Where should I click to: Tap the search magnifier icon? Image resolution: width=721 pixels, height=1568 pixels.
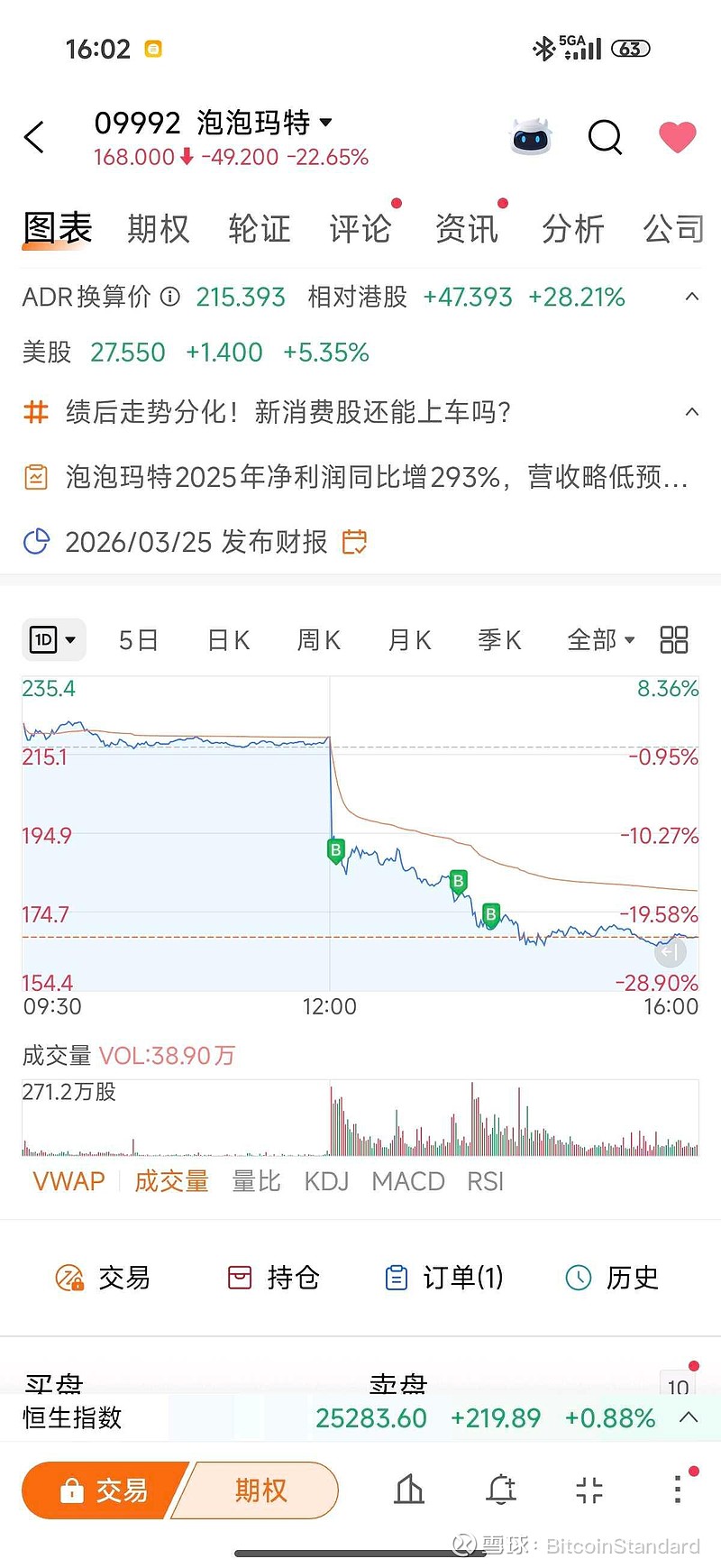[605, 137]
